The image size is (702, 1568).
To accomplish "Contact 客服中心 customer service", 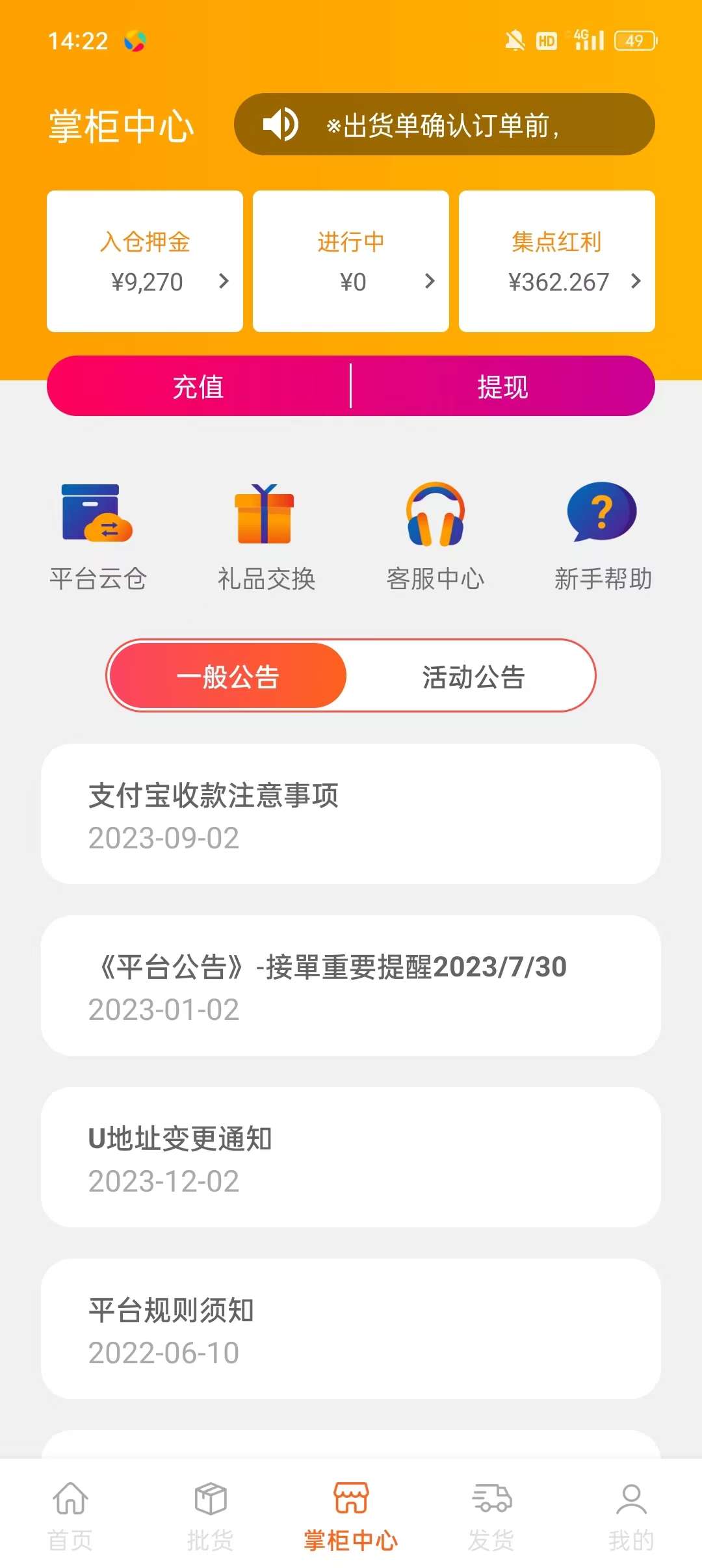I will tap(435, 537).
